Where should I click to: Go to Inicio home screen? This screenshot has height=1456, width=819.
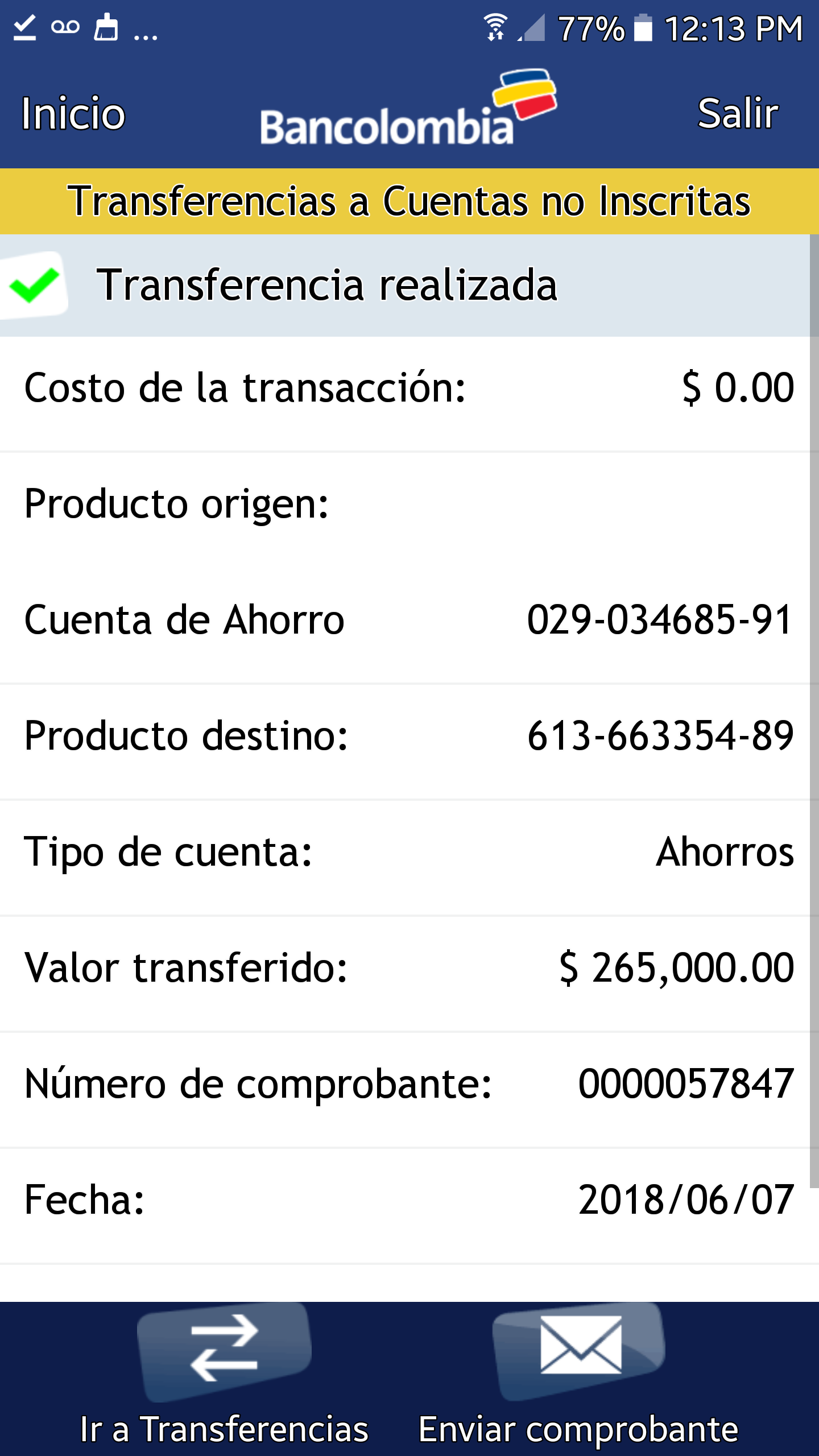pyautogui.click(x=73, y=113)
